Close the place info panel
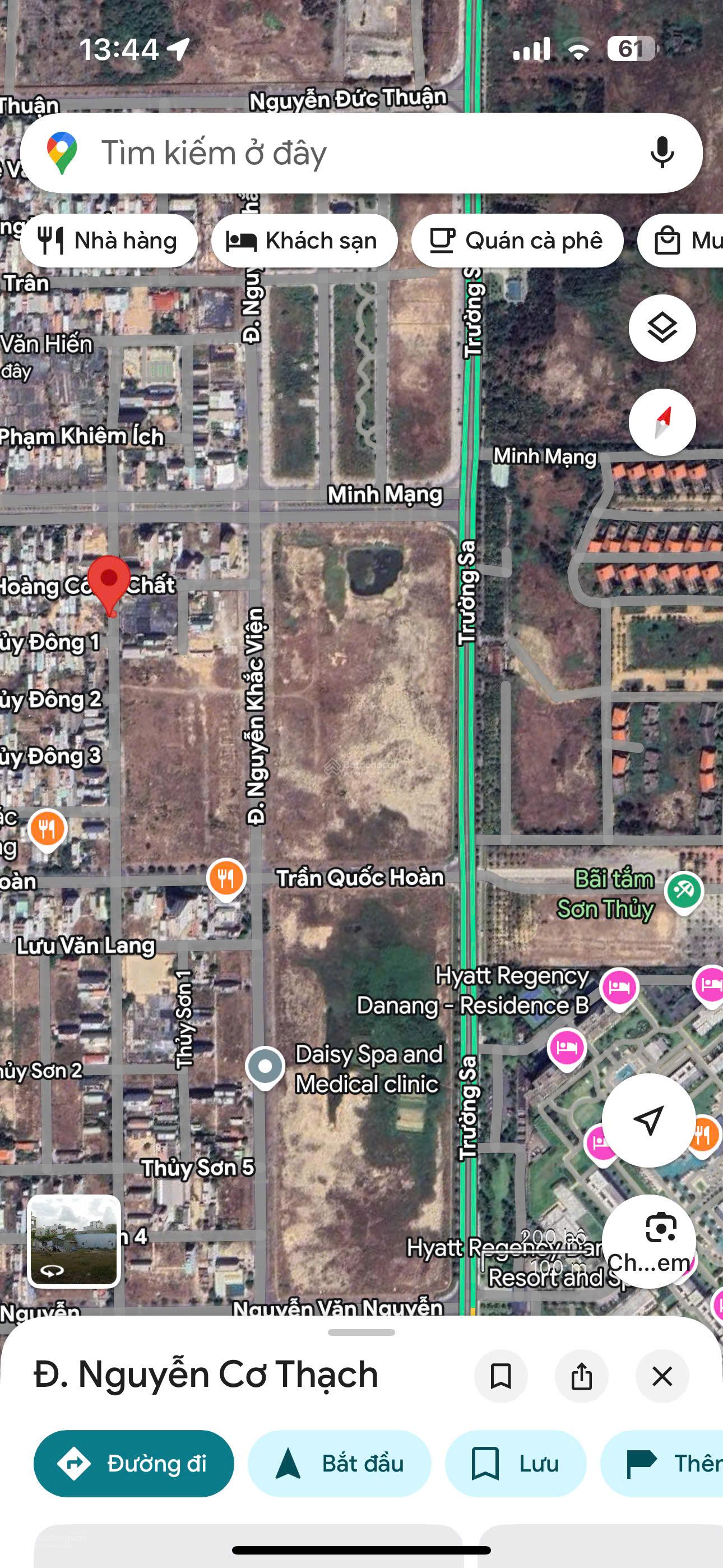 coord(661,1376)
